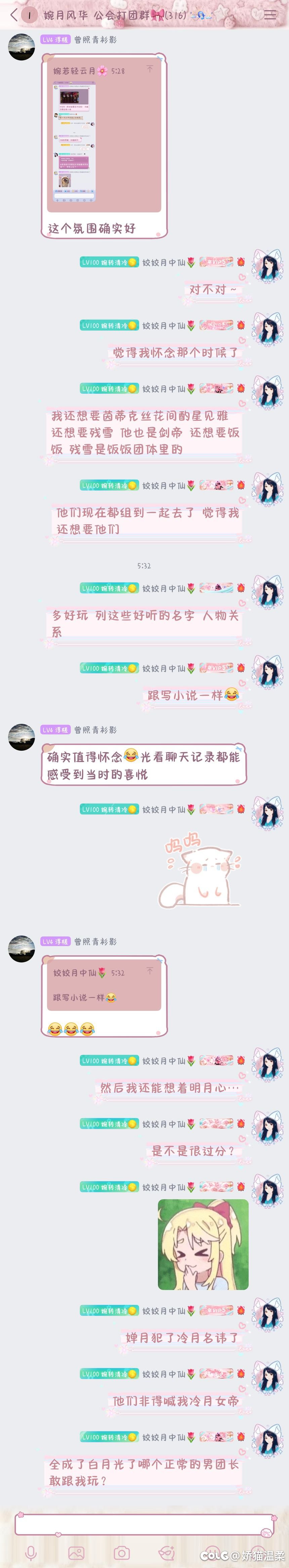Jump to the quoted 跟写小说一样 message
Screen dimensions: 289x1568
104,988
